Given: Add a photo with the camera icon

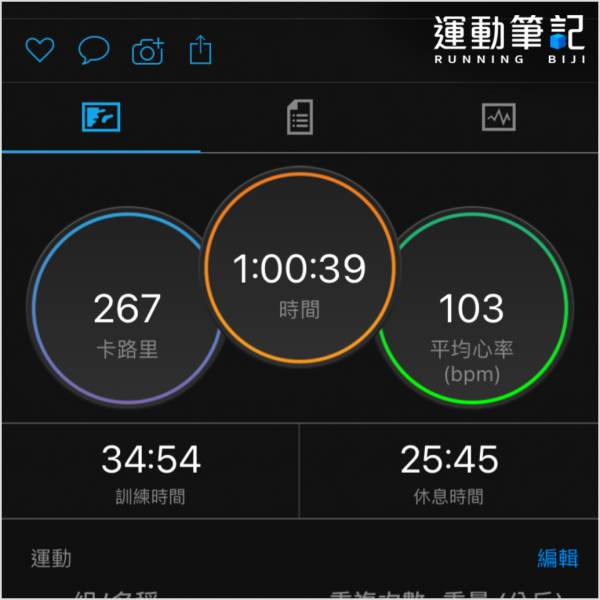Looking at the screenshot, I should click(x=148, y=50).
